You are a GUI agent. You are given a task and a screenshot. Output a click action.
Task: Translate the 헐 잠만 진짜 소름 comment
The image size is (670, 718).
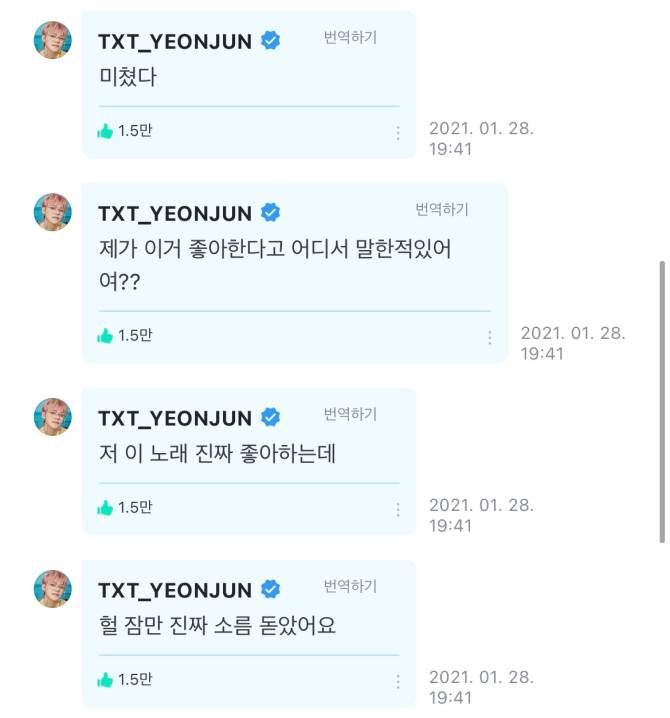pyautogui.click(x=350, y=586)
